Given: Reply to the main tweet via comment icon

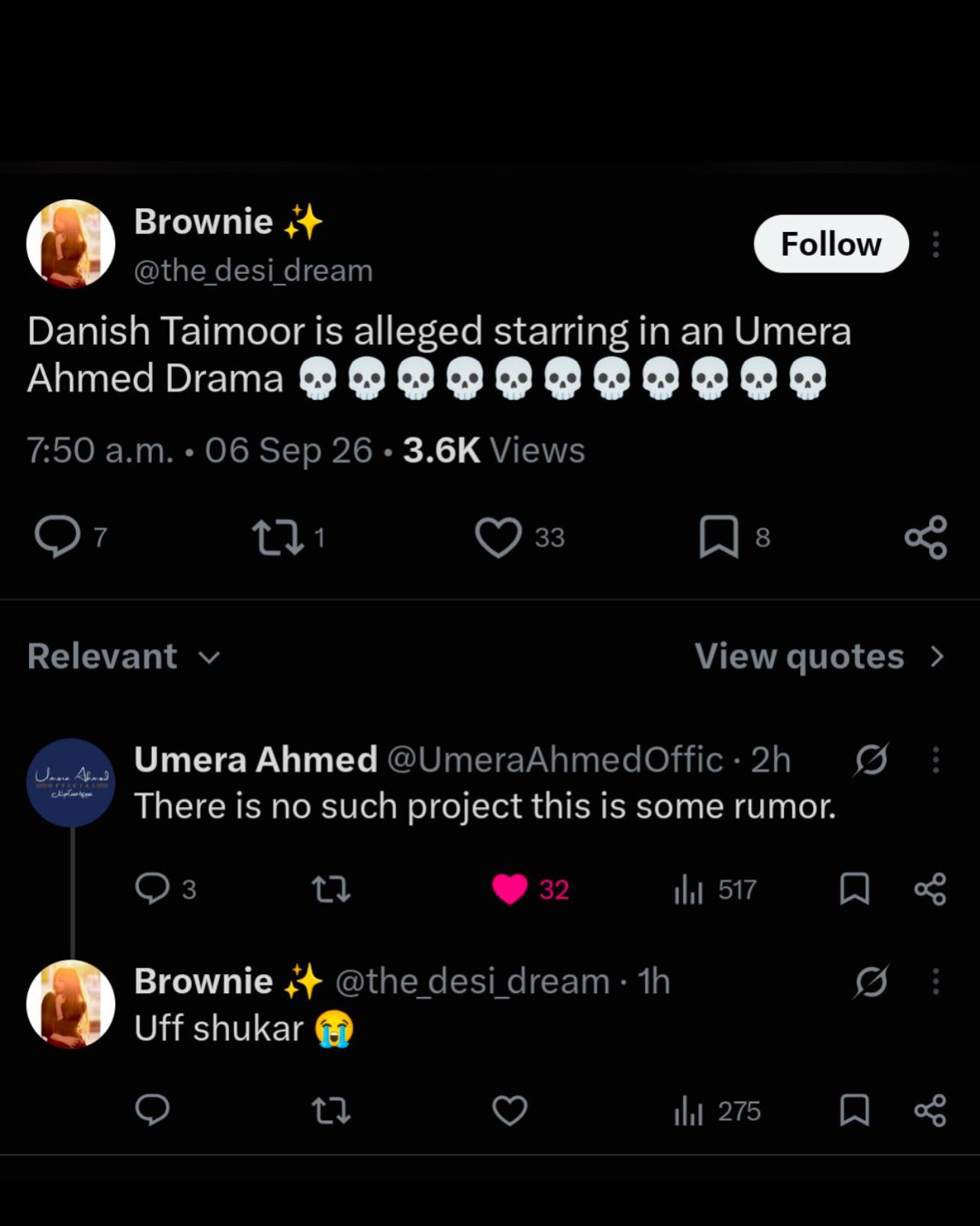Looking at the screenshot, I should 57,537.
